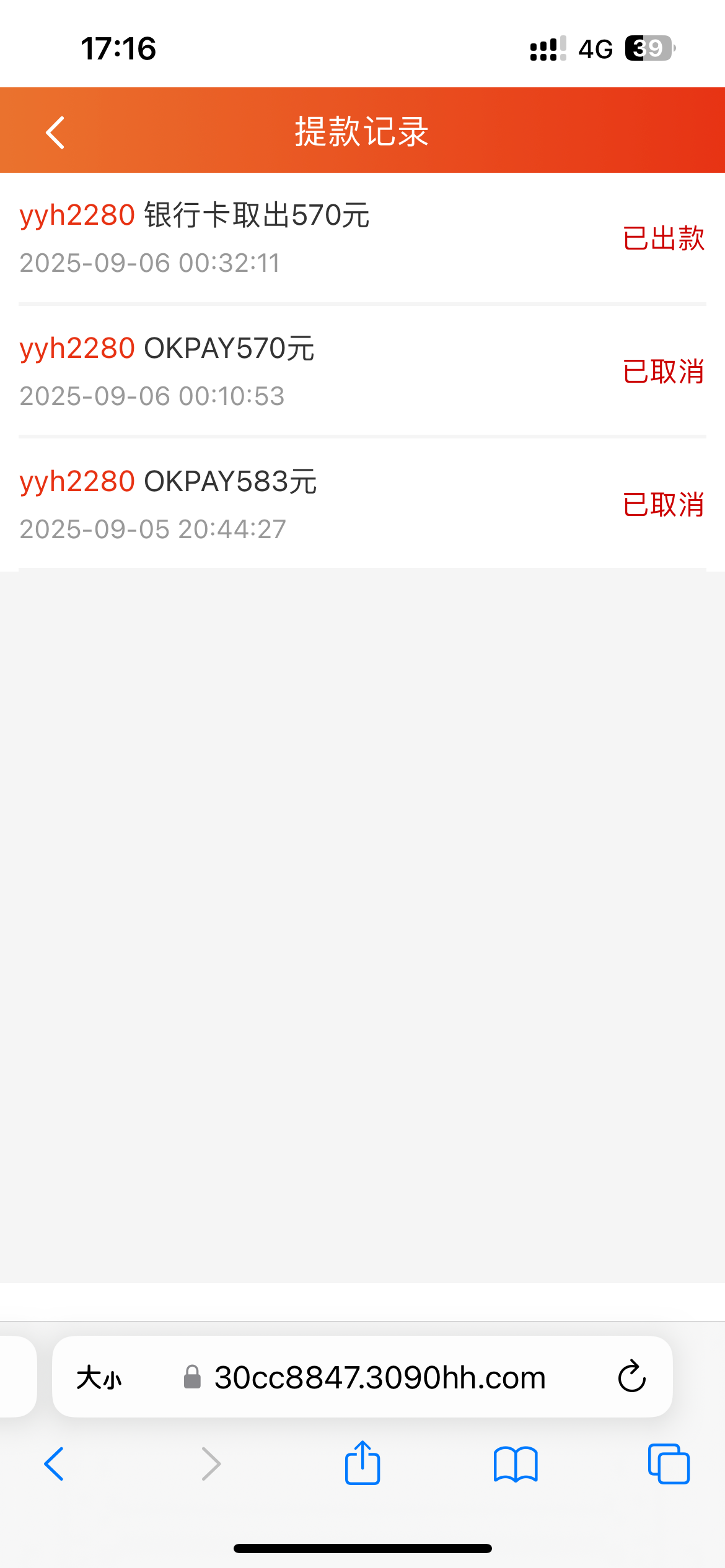
Task: Reload the current web page
Action: (631, 1377)
